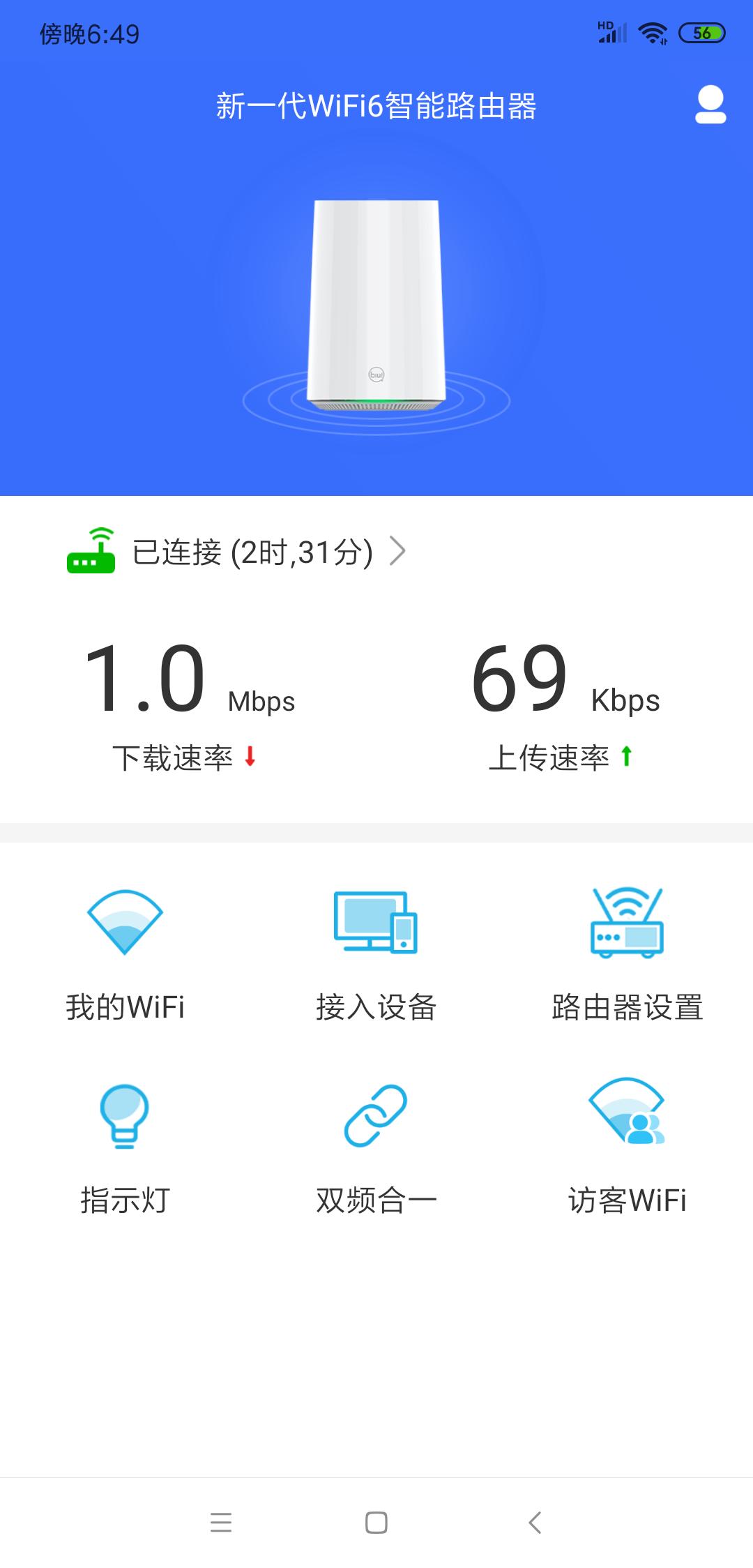
Task: Tap the 新一代WiFi6智能路由器 title bar
Action: coord(376,106)
